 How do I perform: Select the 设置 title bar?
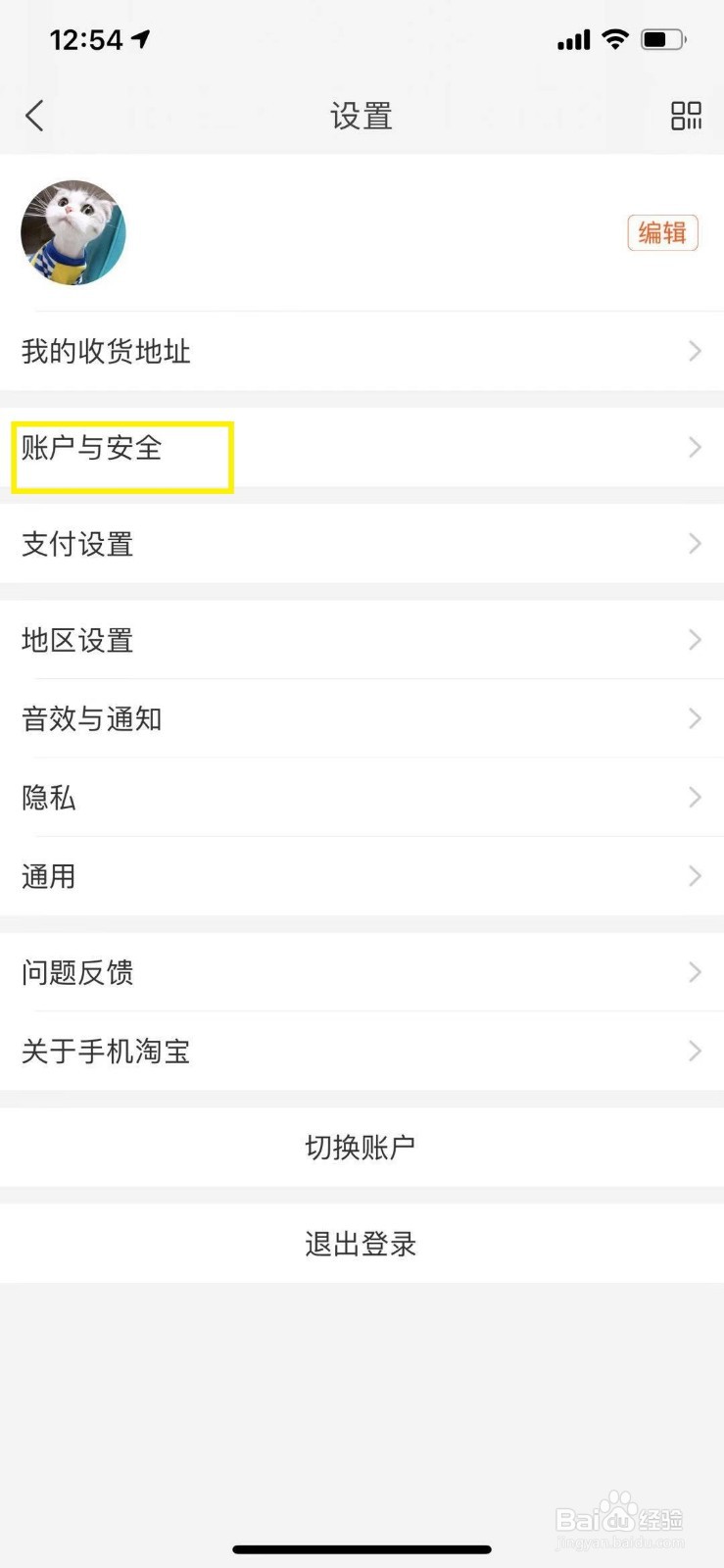coord(362,115)
